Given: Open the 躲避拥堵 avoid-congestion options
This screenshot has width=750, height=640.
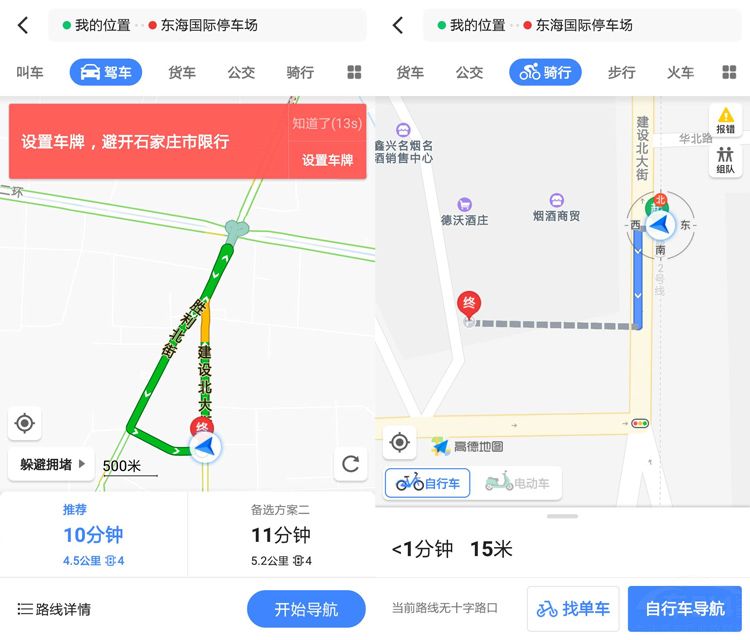Looking at the screenshot, I should point(52,464).
